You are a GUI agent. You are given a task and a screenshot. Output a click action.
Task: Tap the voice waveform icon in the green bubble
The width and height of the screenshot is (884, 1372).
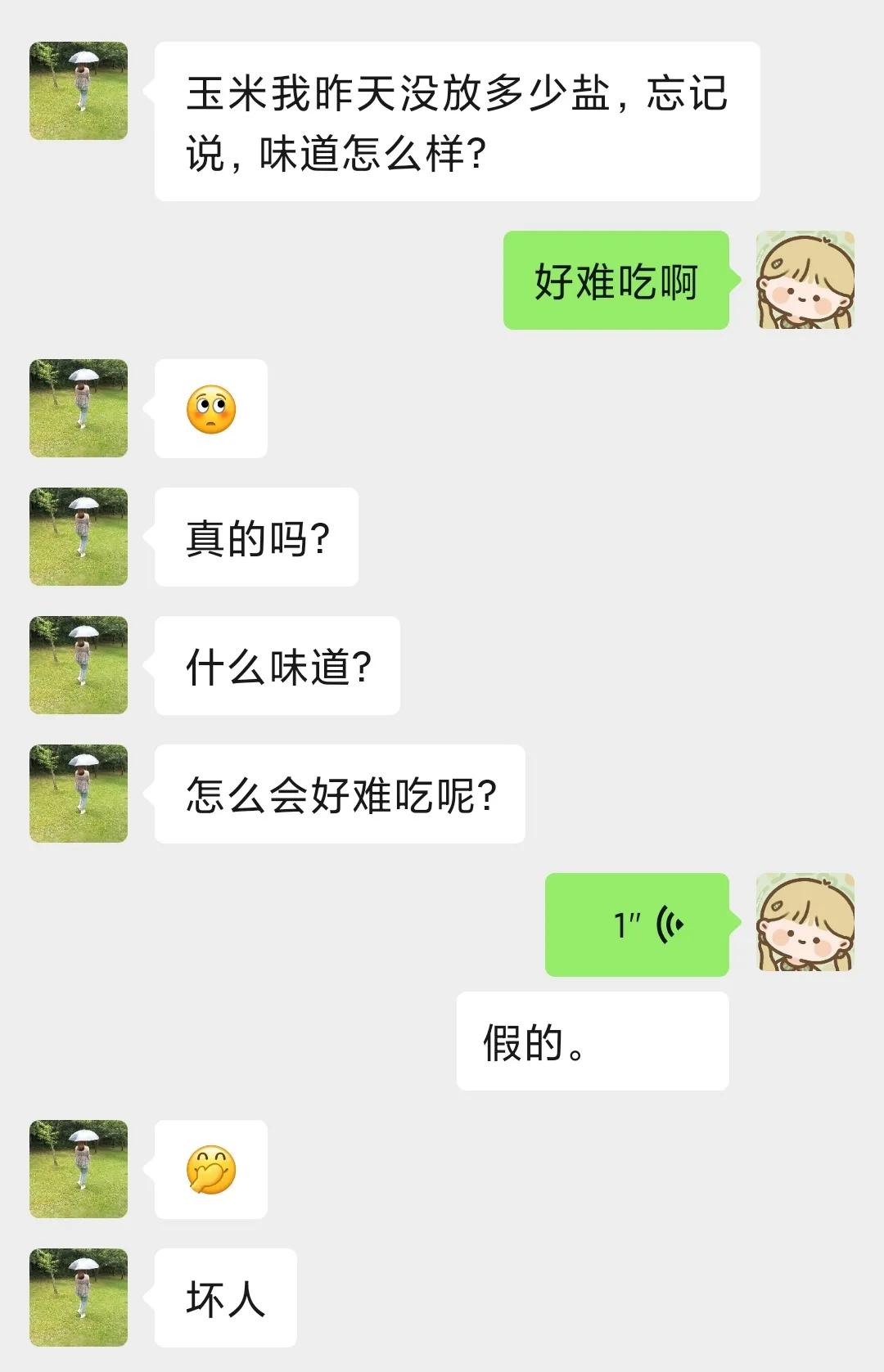coord(667,923)
